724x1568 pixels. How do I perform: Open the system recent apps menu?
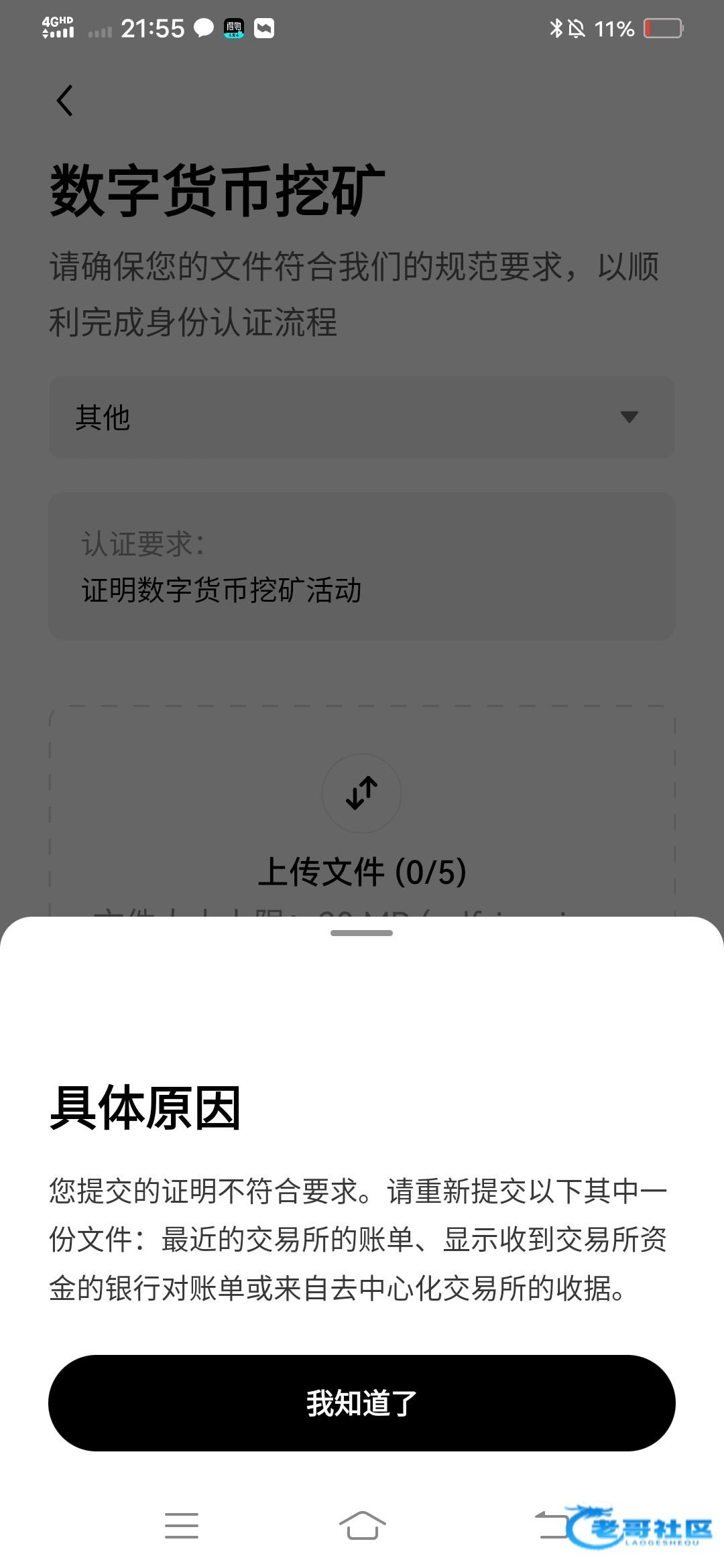tap(182, 1525)
